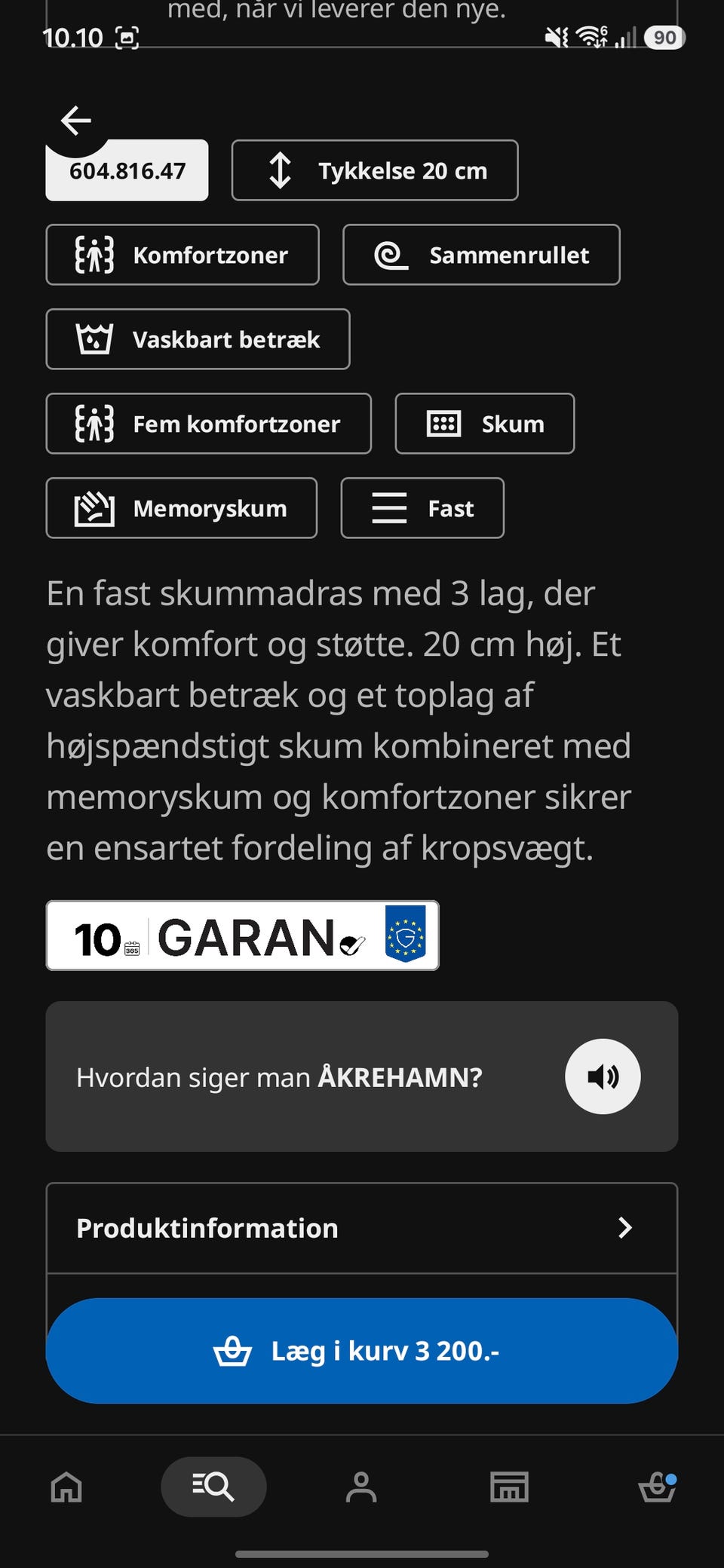Open the Komfortzoner chip

coord(183,255)
